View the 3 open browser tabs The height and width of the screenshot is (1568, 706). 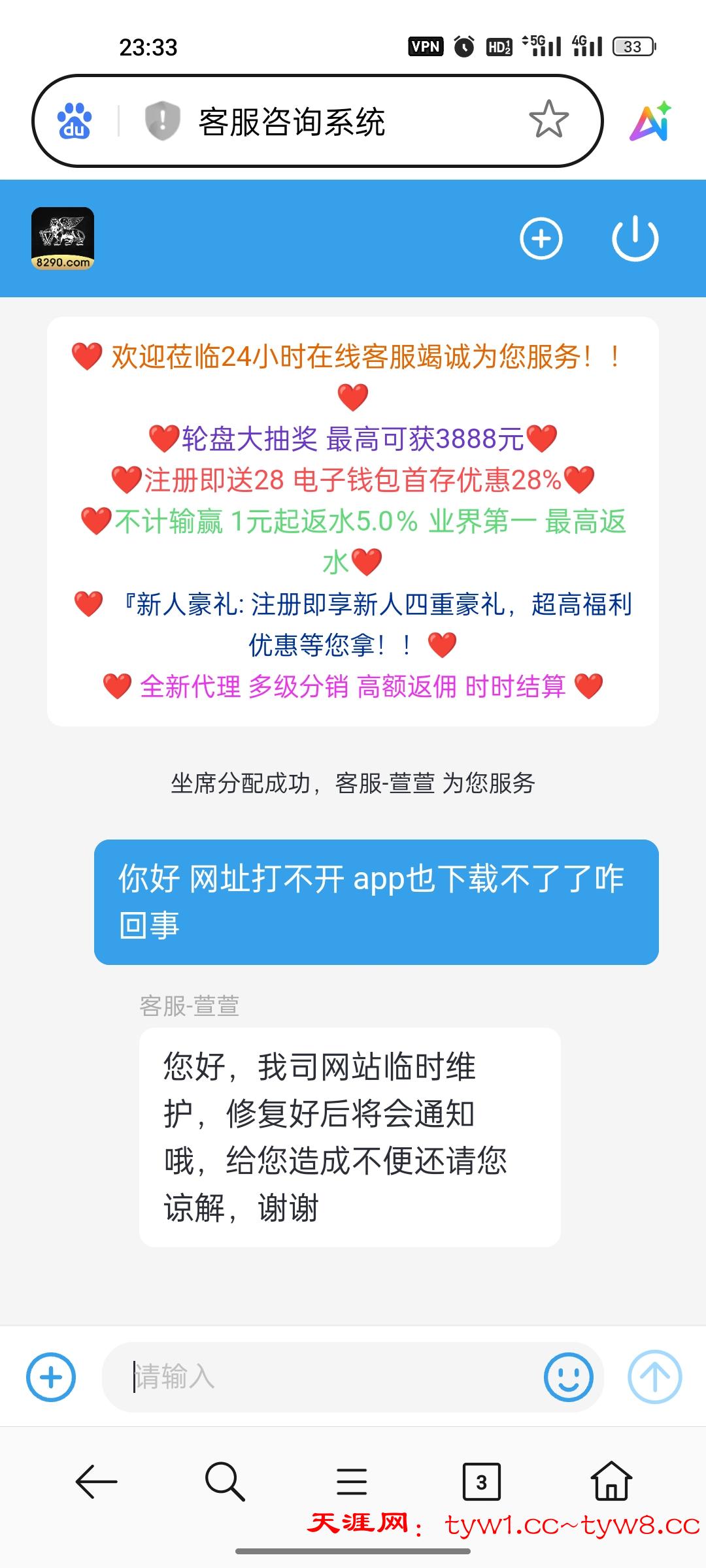pos(481,1481)
